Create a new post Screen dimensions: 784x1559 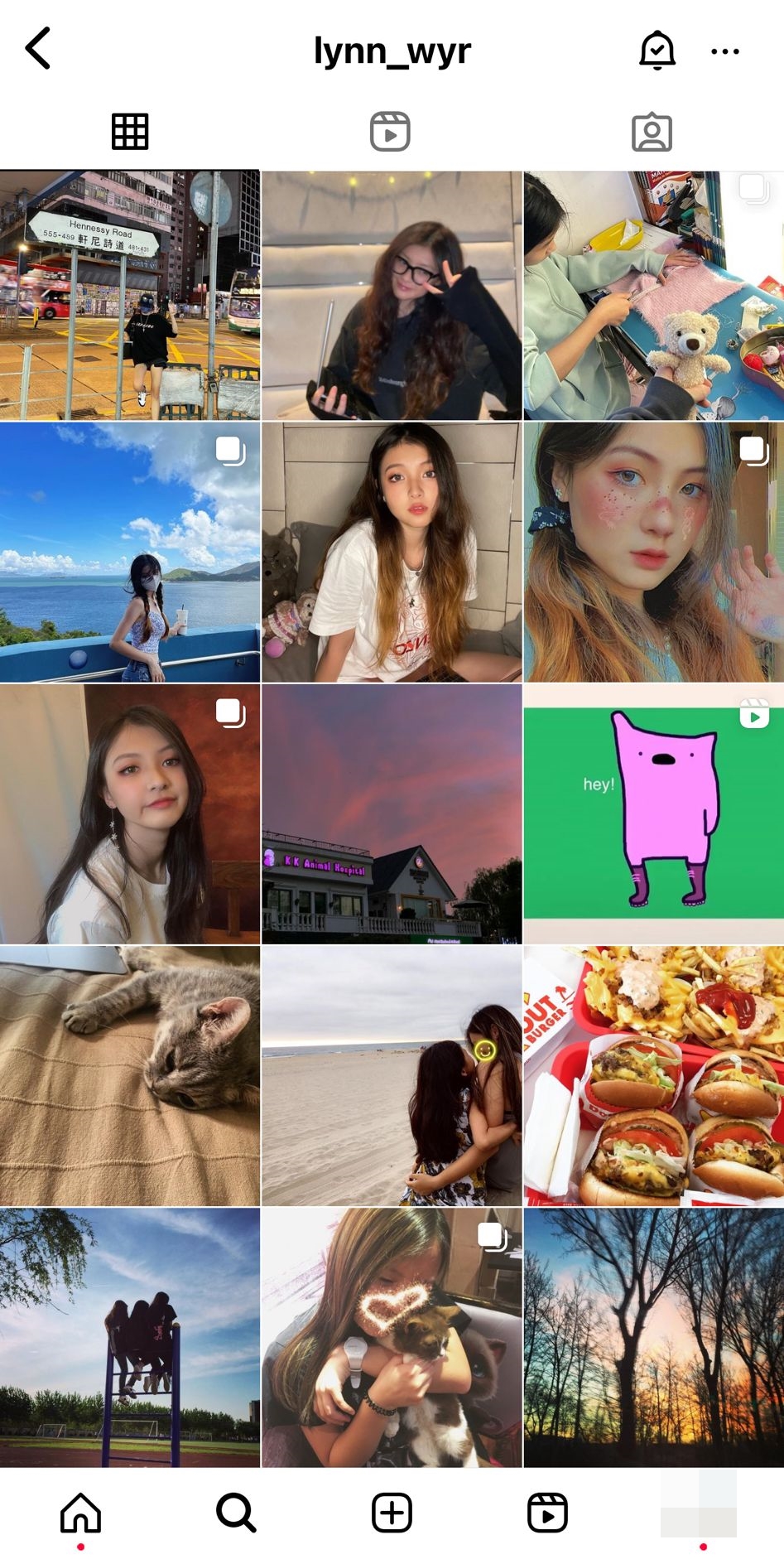coord(392,1513)
